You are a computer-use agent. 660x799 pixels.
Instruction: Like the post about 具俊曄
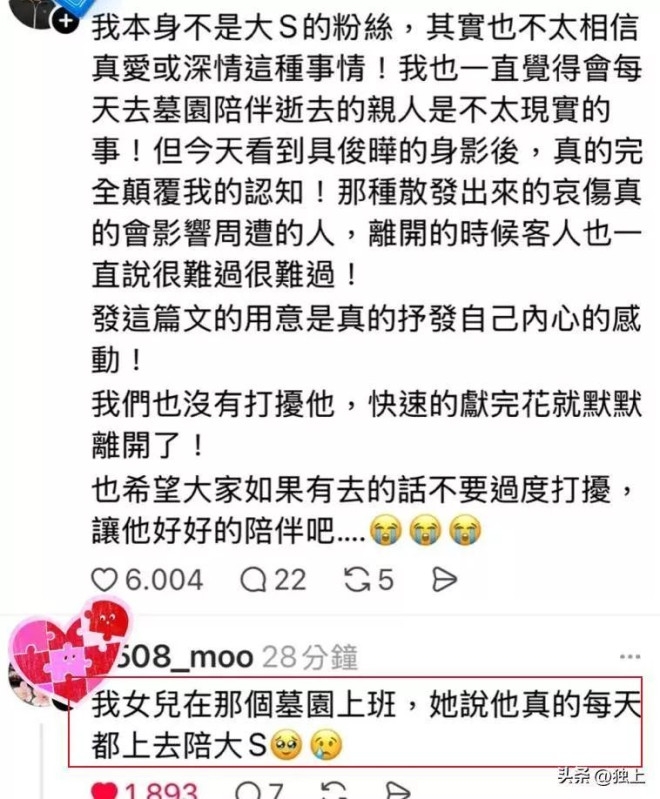coord(105,579)
